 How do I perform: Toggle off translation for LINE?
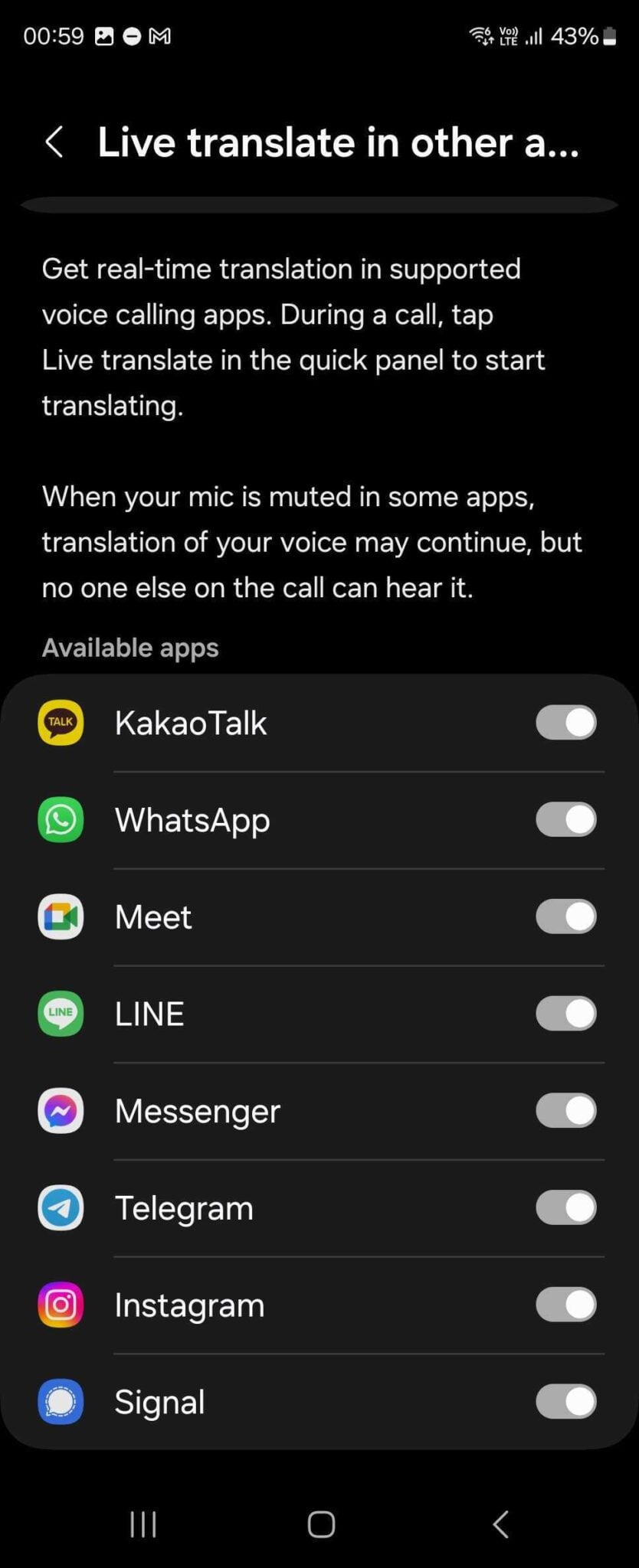(x=565, y=1013)
